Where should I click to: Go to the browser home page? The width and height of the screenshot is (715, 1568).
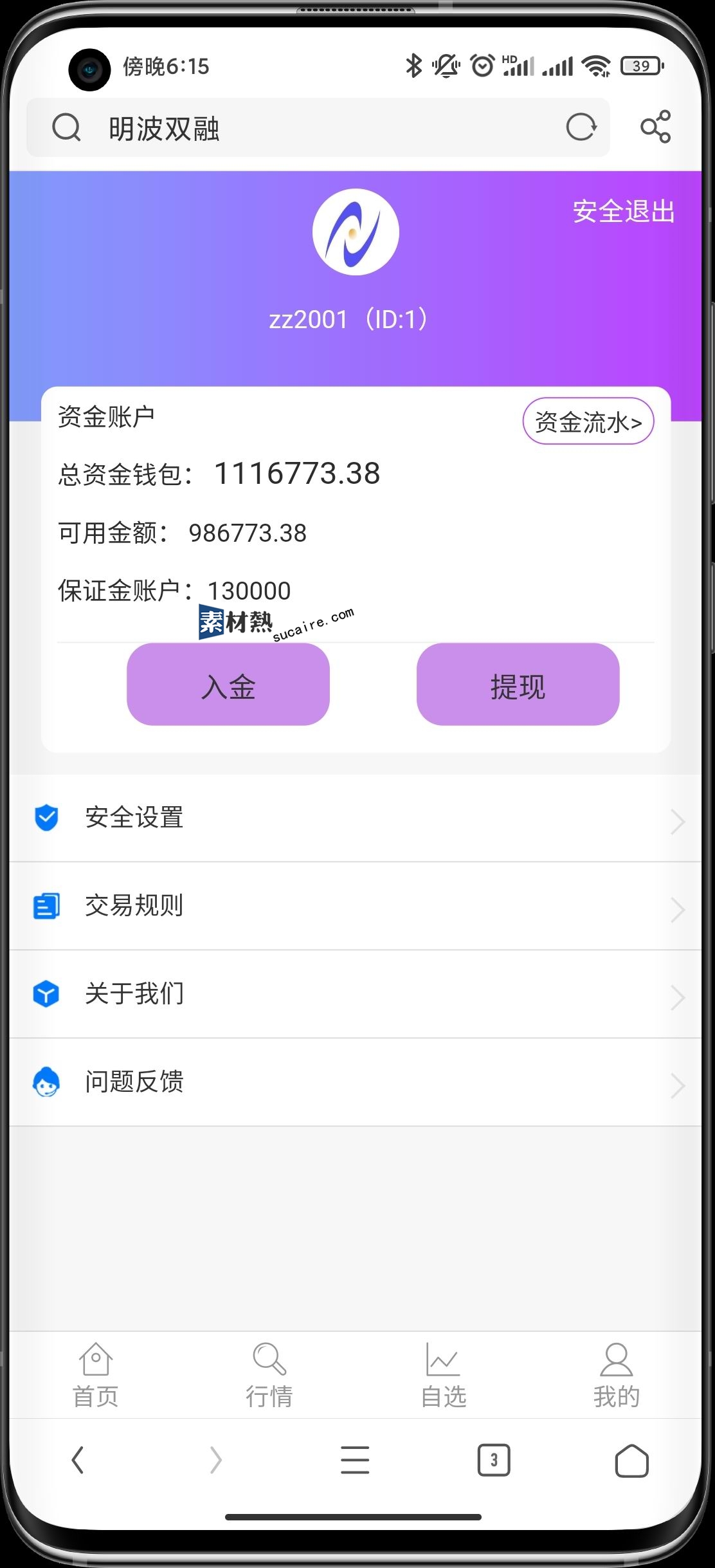tap(632, 1460)
